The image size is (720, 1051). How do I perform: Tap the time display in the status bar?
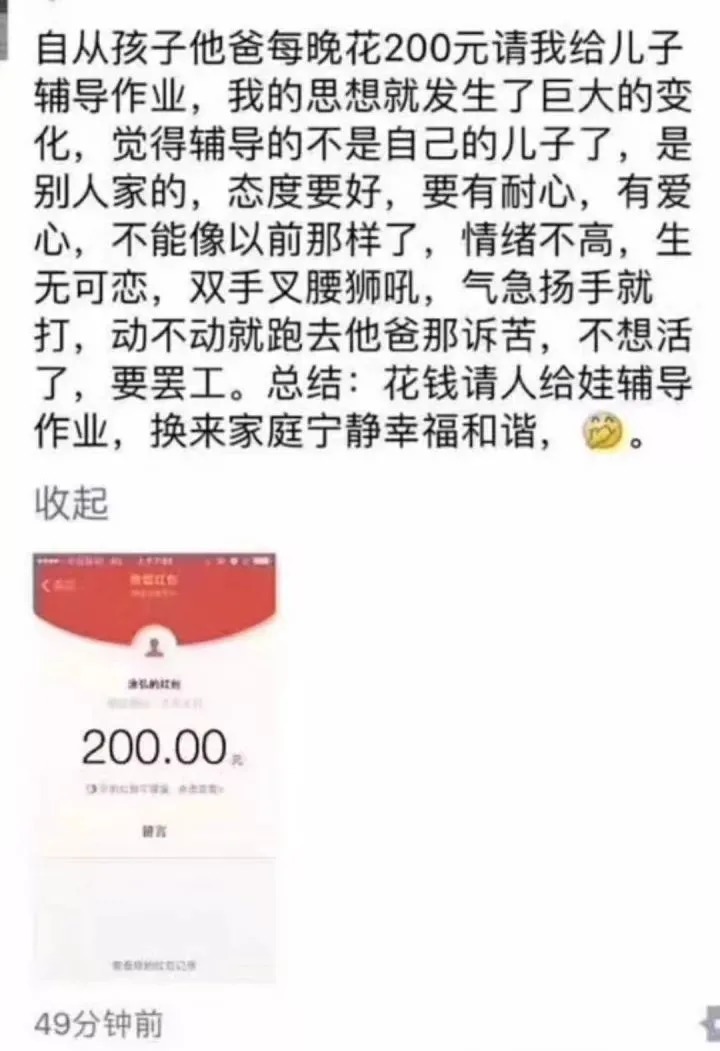tap(150, 560)
